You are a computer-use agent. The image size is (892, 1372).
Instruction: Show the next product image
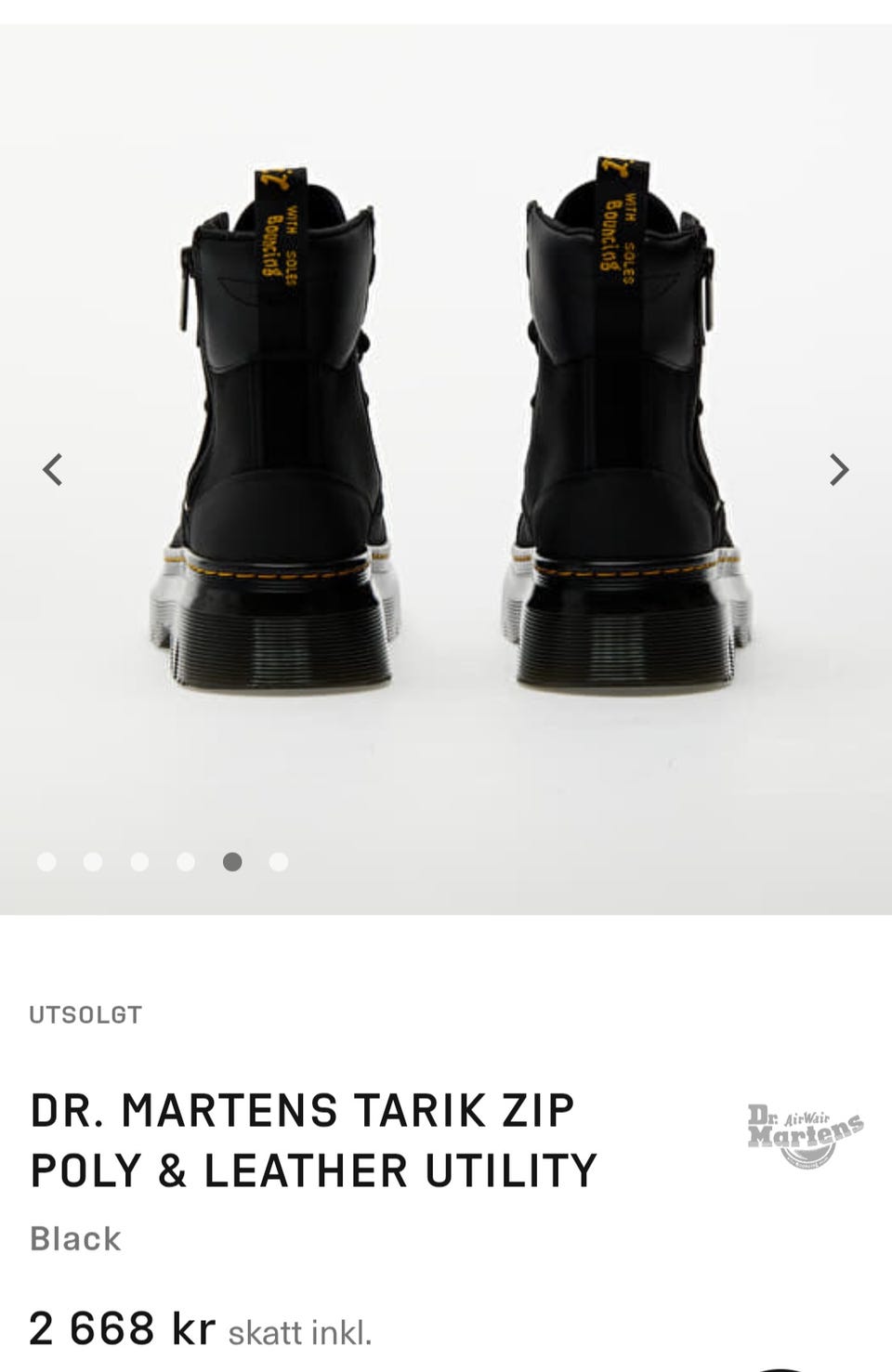tap(838, 469)
